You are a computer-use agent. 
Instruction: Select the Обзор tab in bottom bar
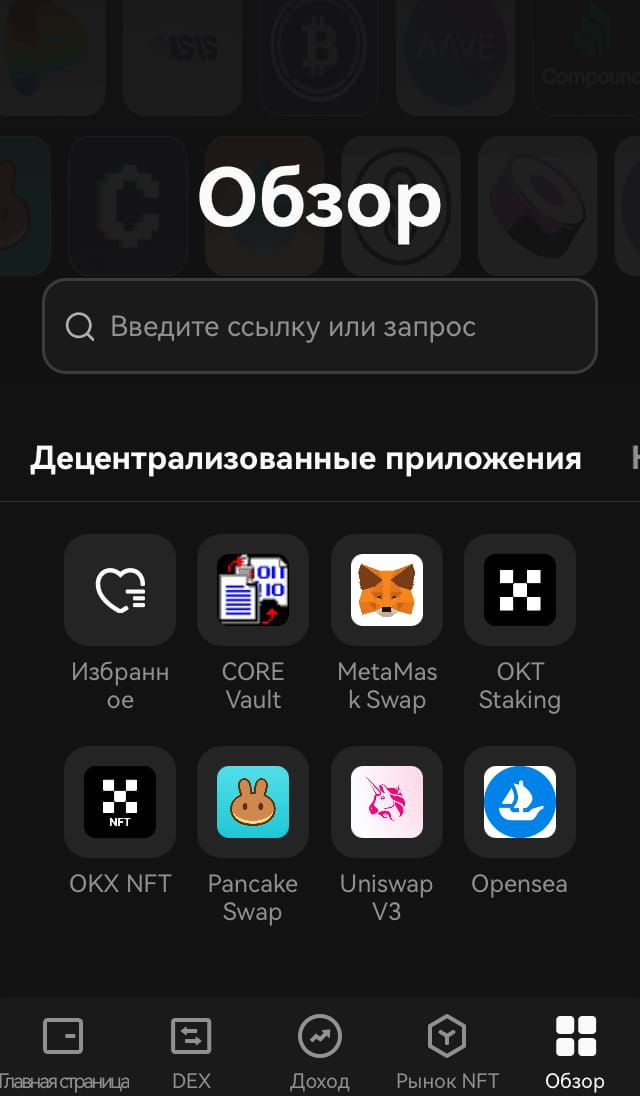coord(575,1052)
